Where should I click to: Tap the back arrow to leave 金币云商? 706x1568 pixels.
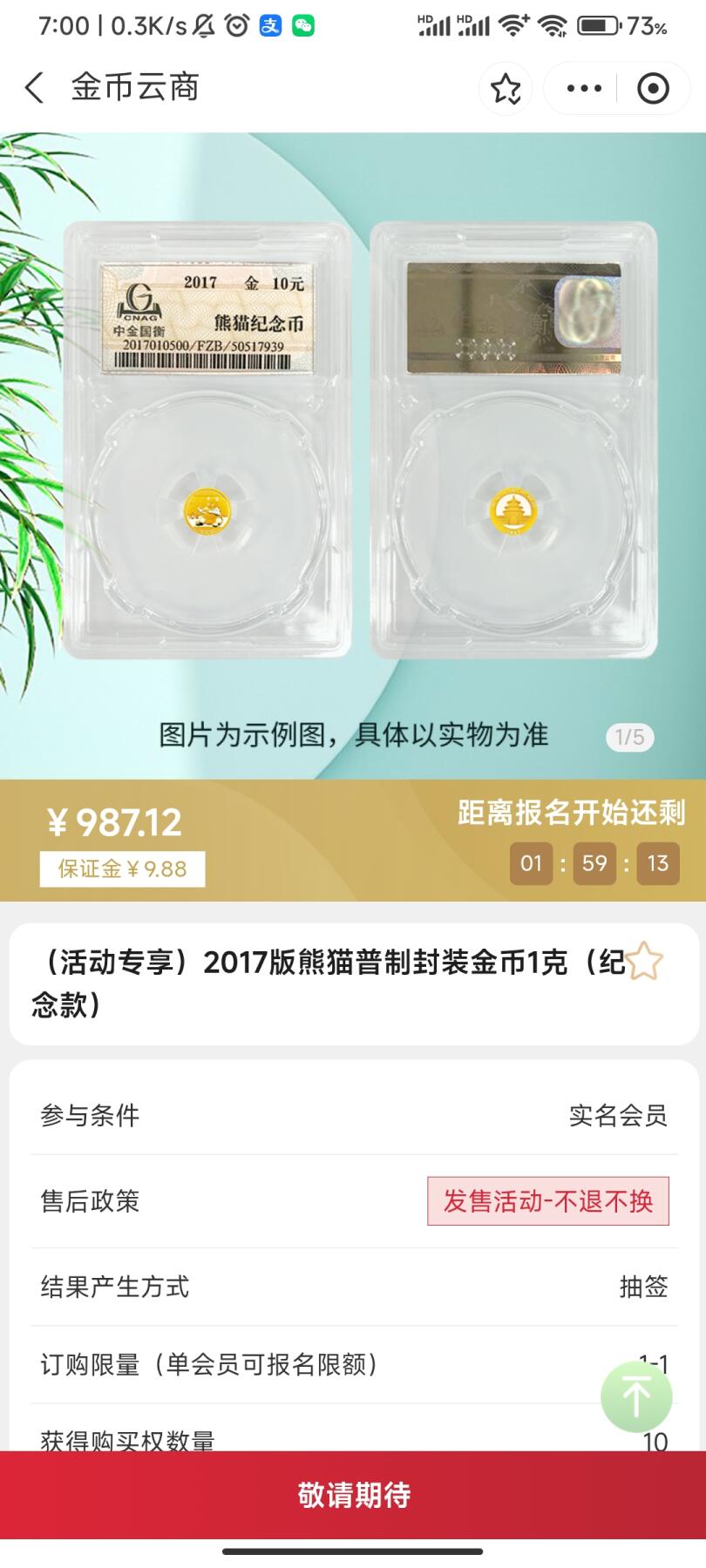(34, 87)
